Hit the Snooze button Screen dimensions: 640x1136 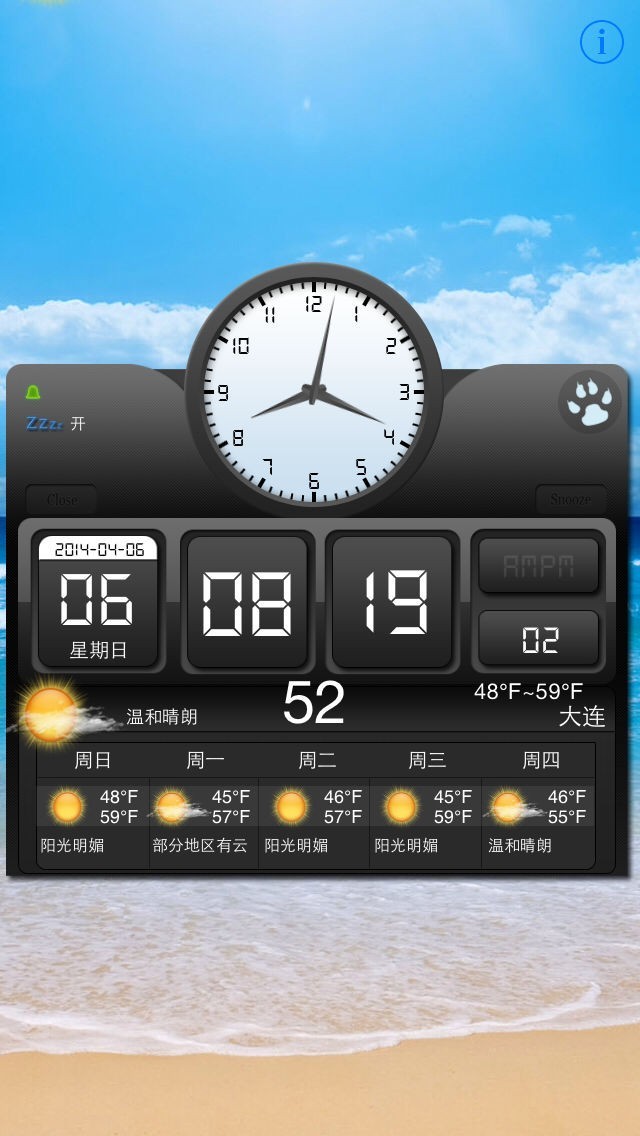[570, 499]
